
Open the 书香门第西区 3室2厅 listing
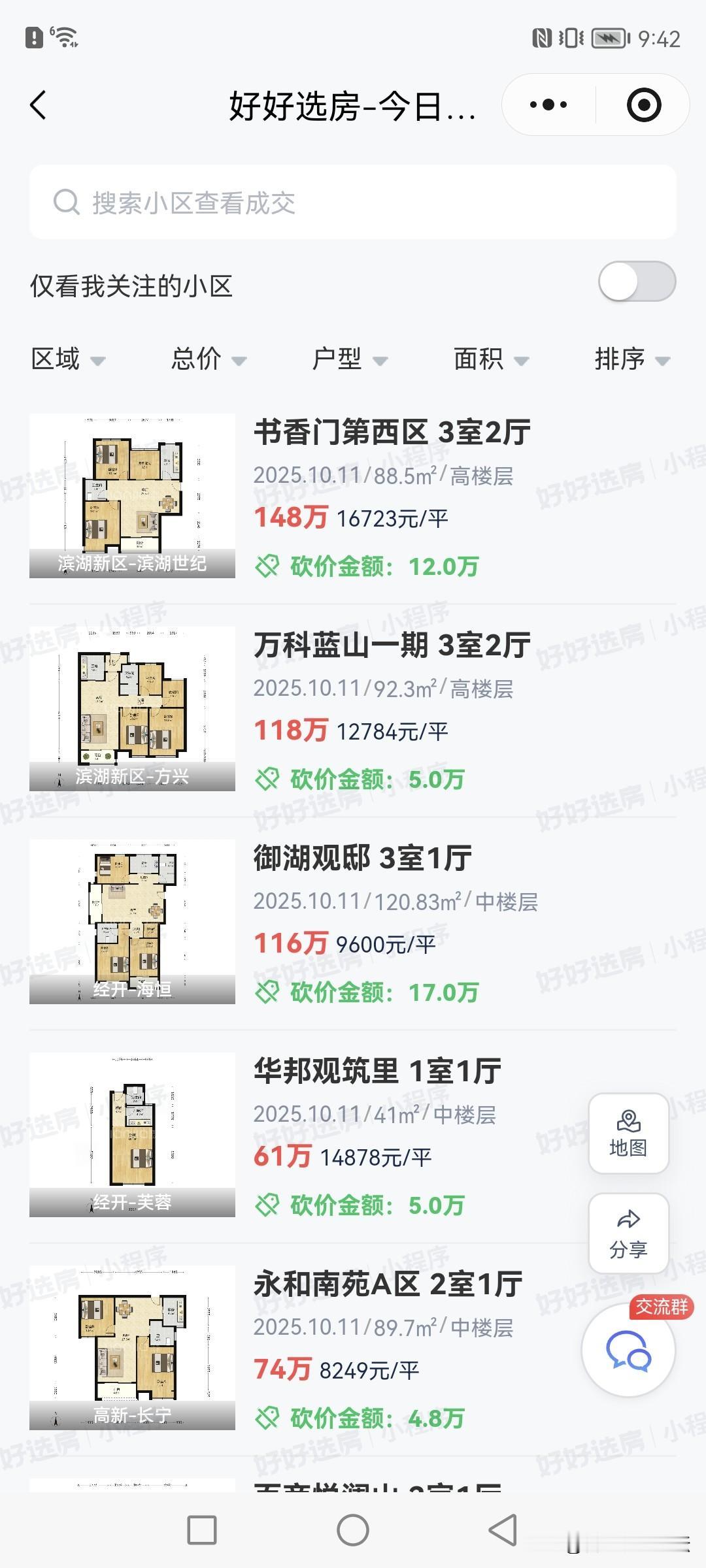pyautogui.click(x=392, y=433)
